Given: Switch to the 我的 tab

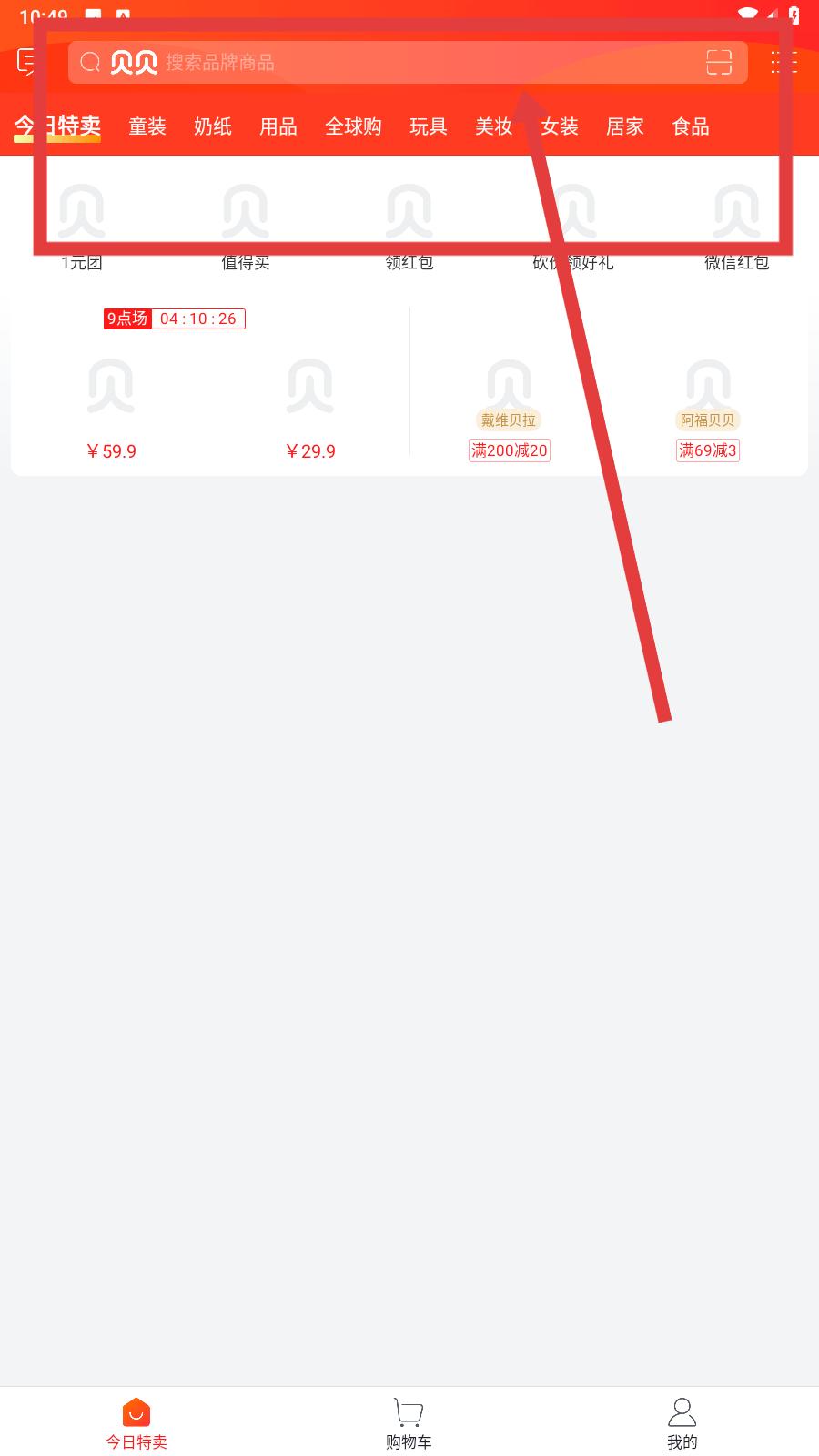Looking at the screenshot, I should point(682,1424).
